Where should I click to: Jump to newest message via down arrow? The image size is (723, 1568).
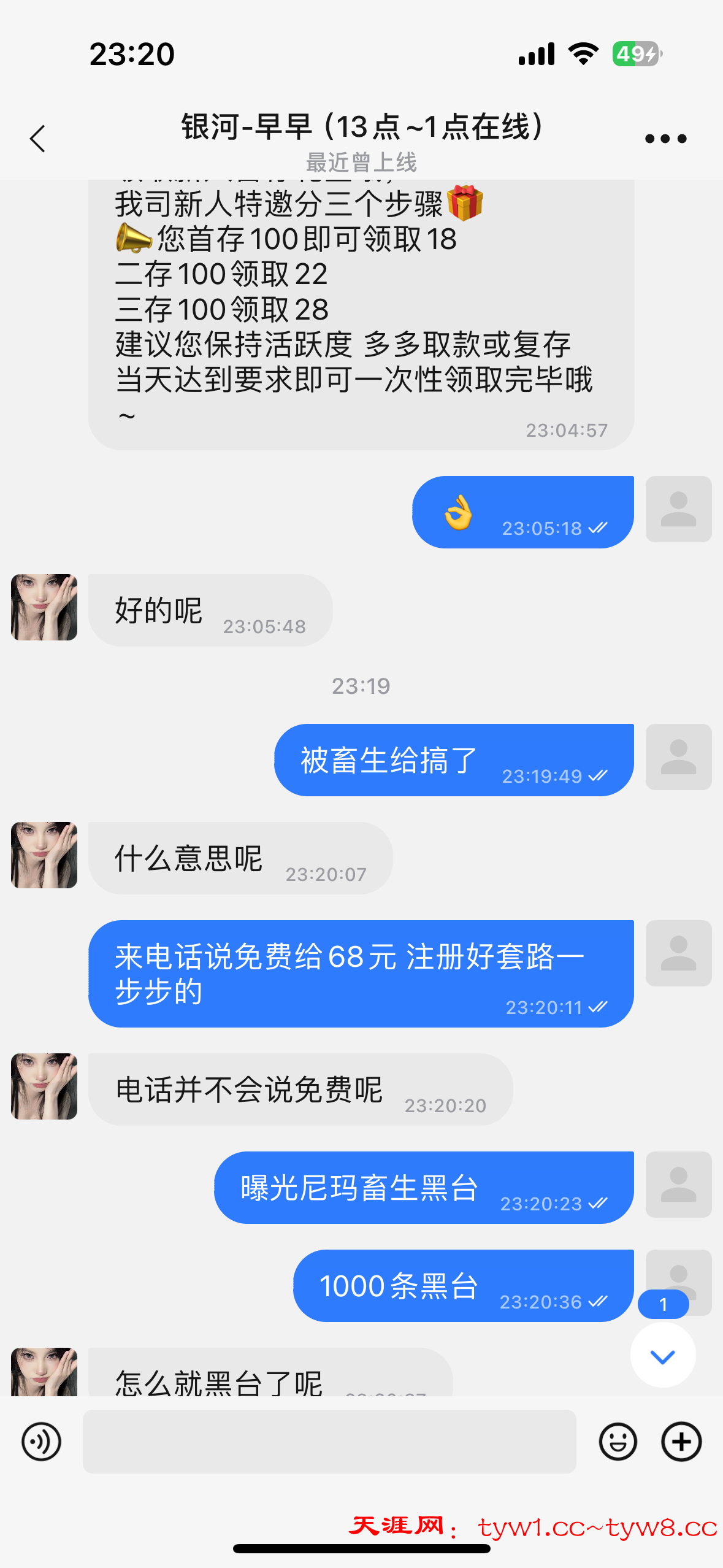click(x=662, y=1356)
